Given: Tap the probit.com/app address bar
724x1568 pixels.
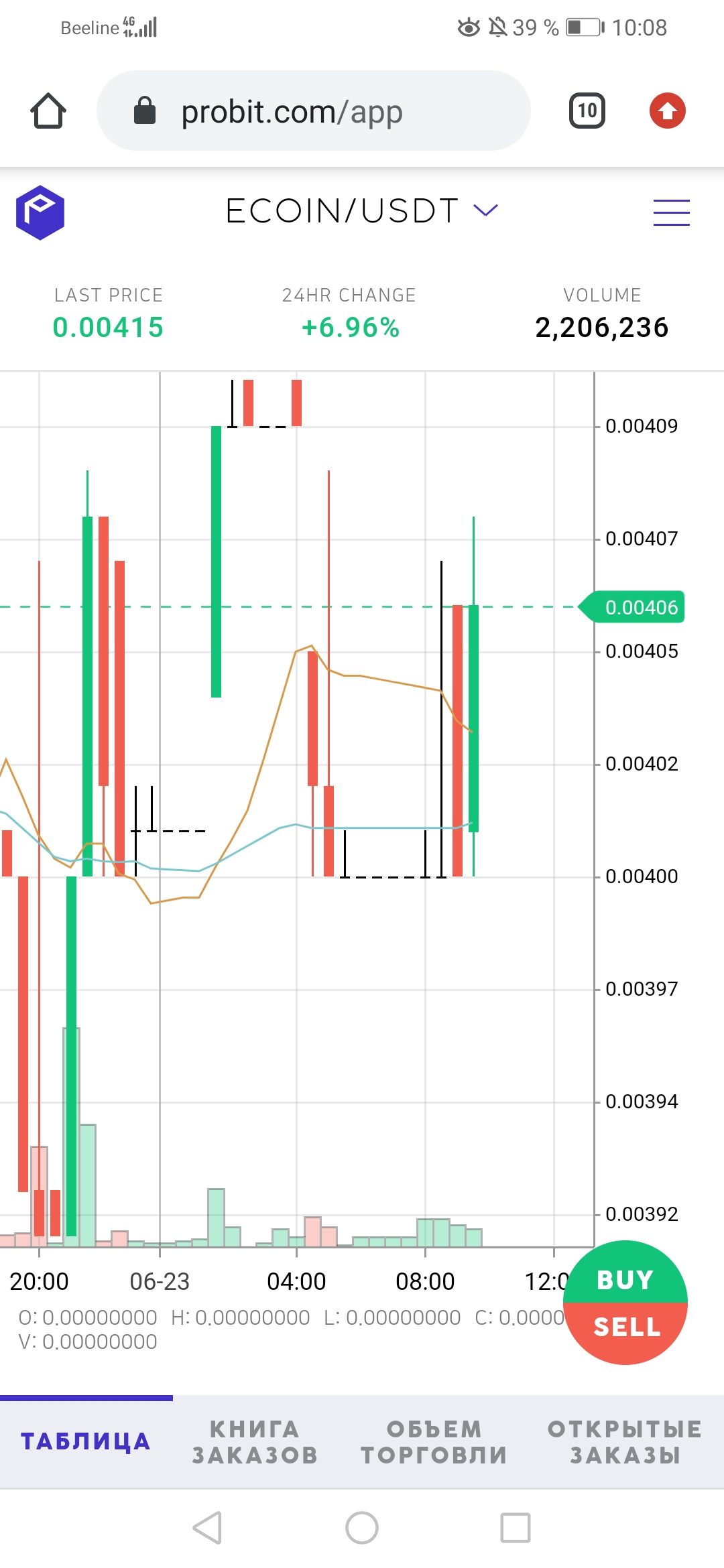Looking at the screenshot, I should click(x=314, y=111).
